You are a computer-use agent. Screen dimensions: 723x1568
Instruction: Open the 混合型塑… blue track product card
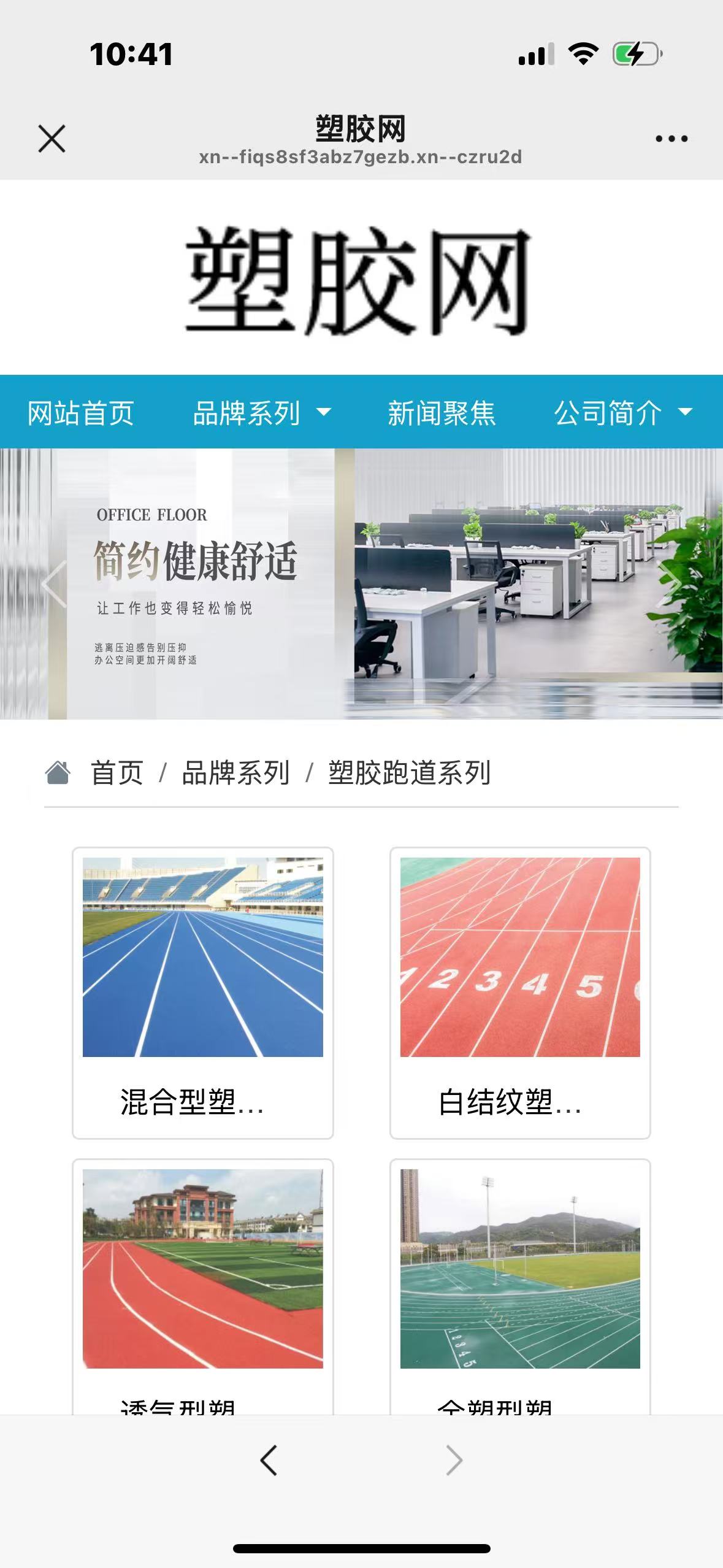coord(203,993)
